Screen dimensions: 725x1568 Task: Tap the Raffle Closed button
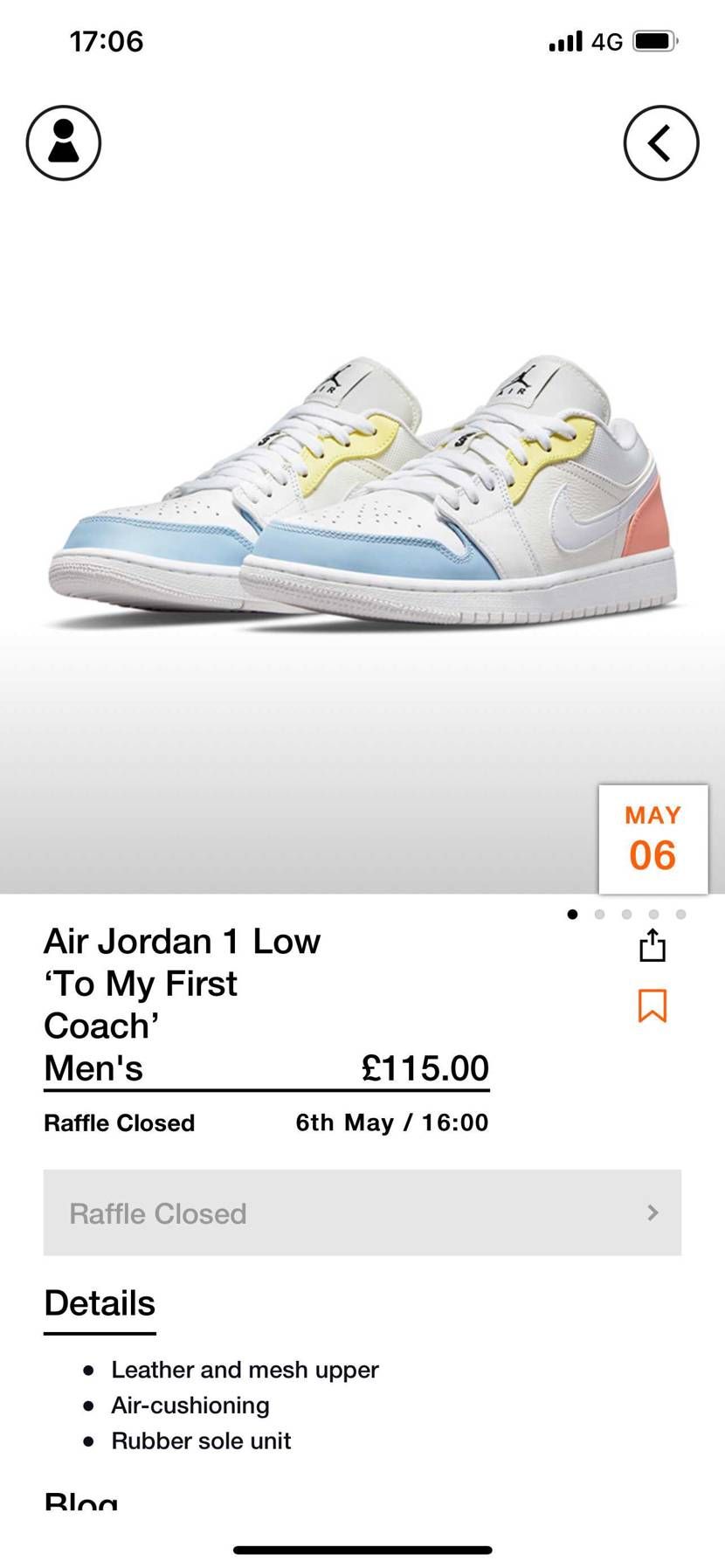pos(362,1212)
